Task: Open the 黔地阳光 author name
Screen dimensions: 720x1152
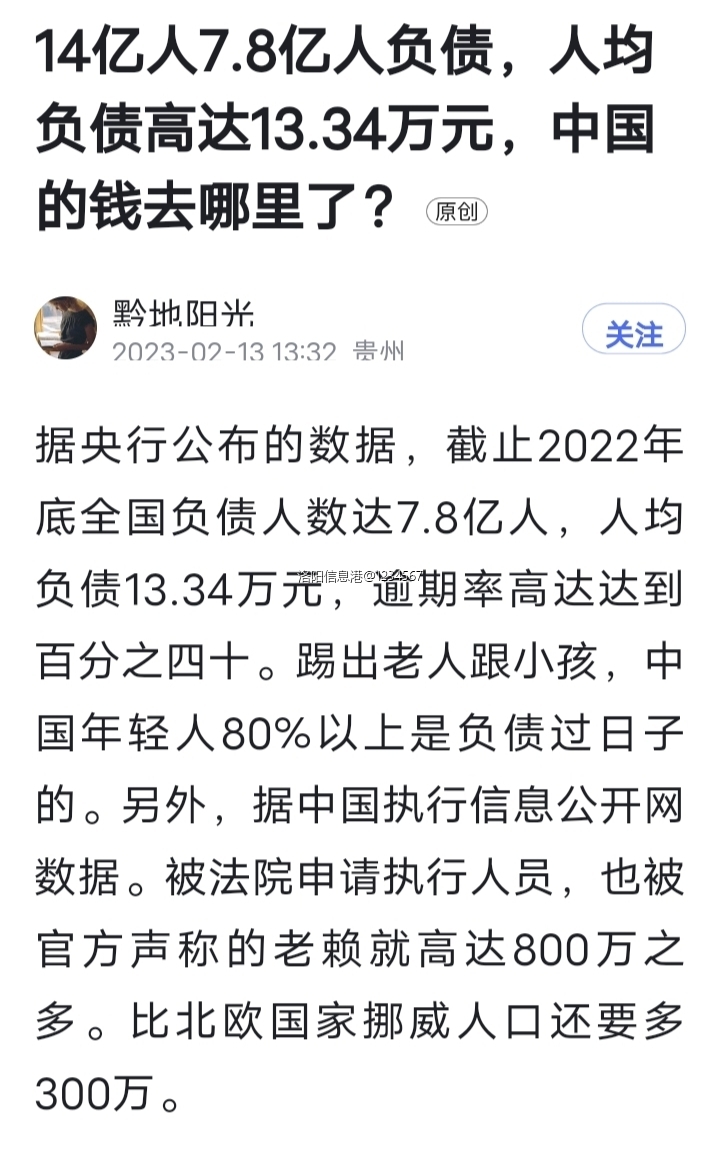Action: point(184,314)
